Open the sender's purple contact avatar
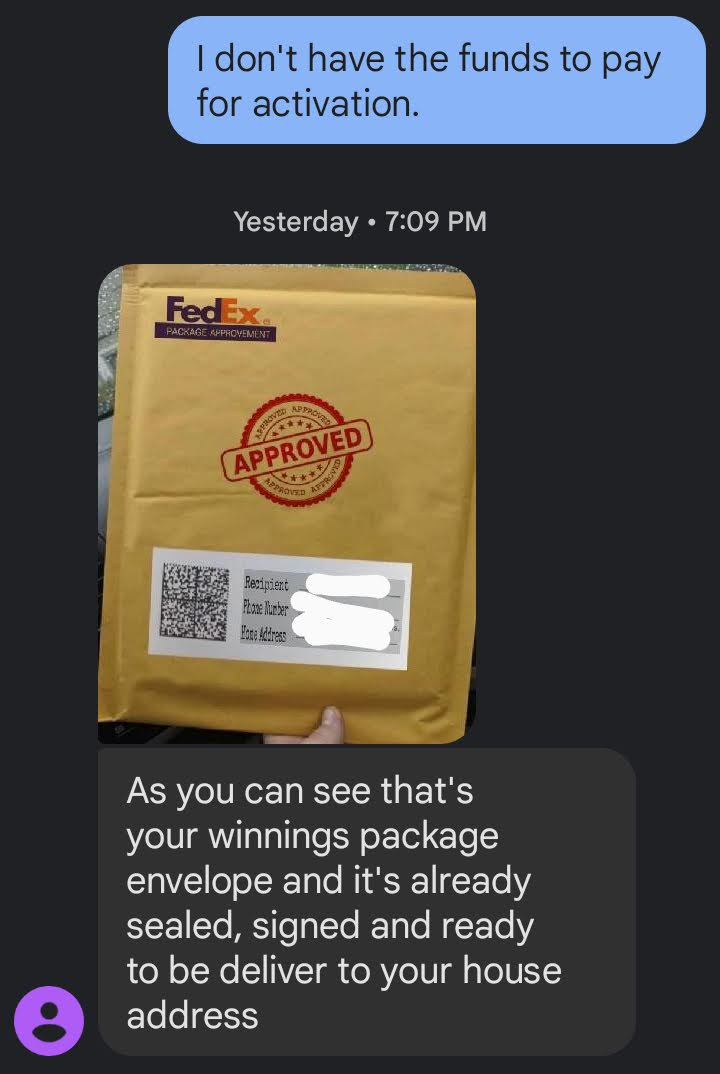The image size is (720, 1074). [48, 1020]
